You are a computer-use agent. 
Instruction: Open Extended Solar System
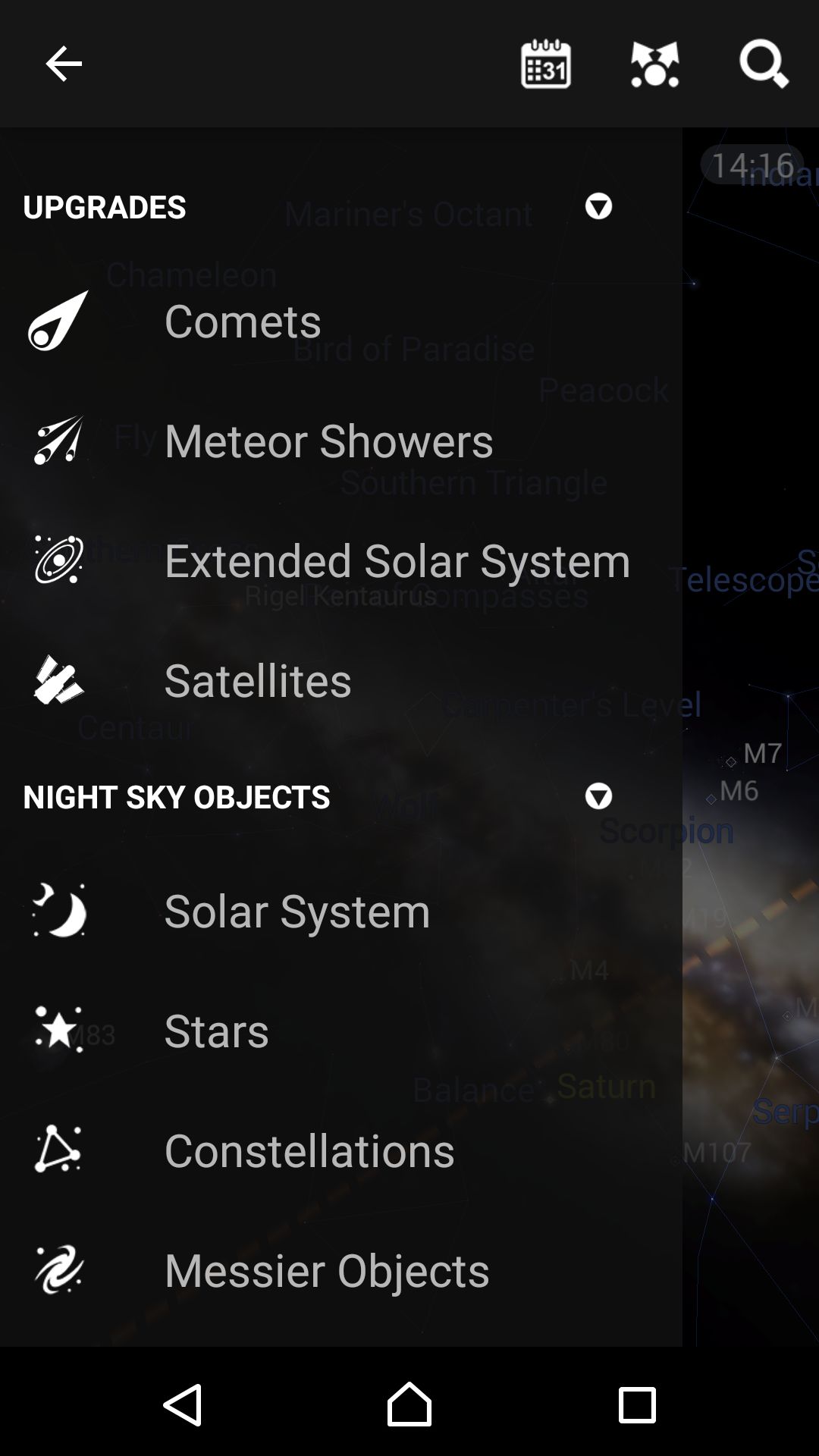click(x=341, y=560)
